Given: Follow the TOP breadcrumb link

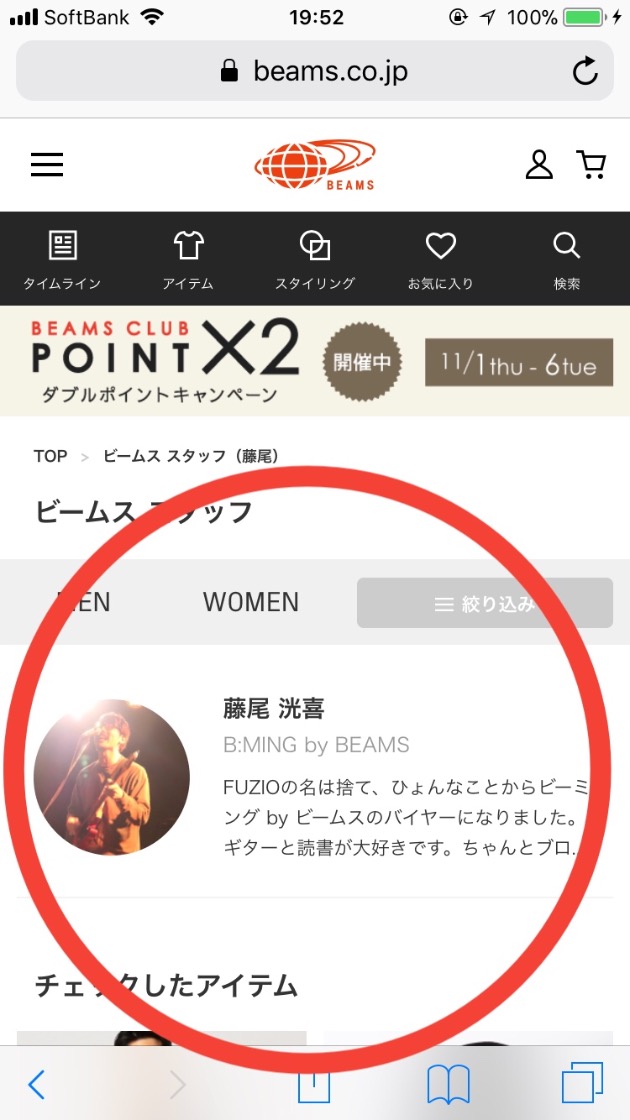Looking at the screenshot, I should [50, 456].
